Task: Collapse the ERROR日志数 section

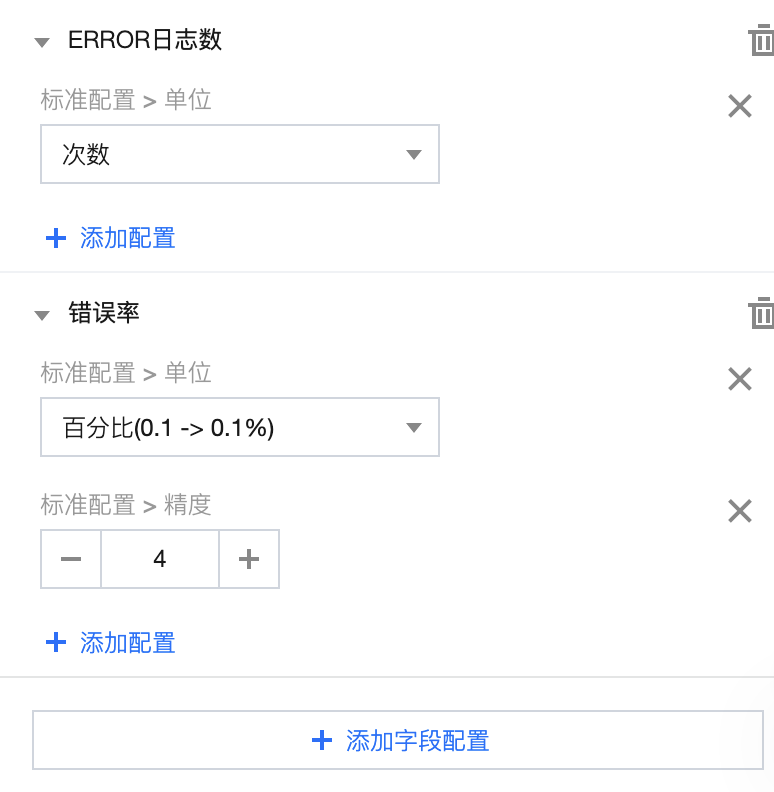Action: pos(42,42)
